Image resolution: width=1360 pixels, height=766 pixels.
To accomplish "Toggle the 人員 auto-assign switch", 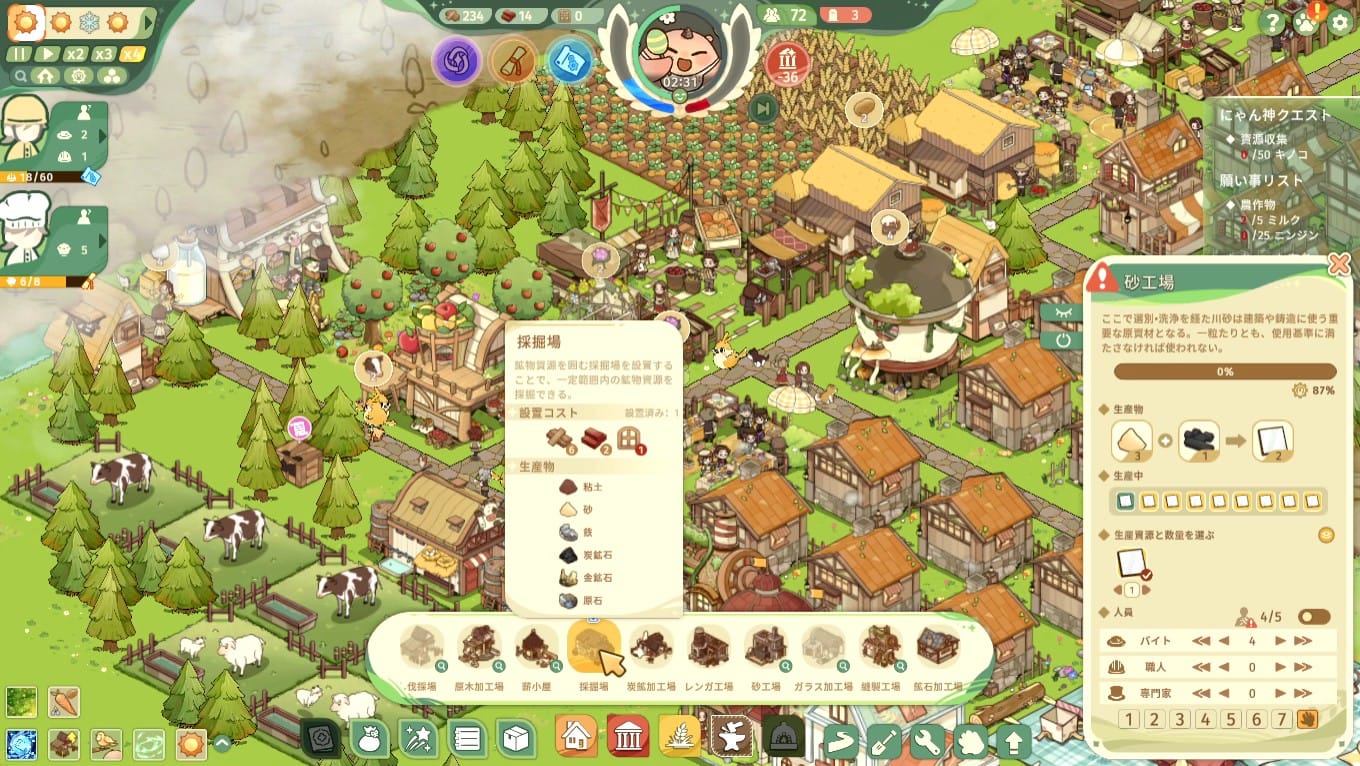I will (x=1313, y=617).
